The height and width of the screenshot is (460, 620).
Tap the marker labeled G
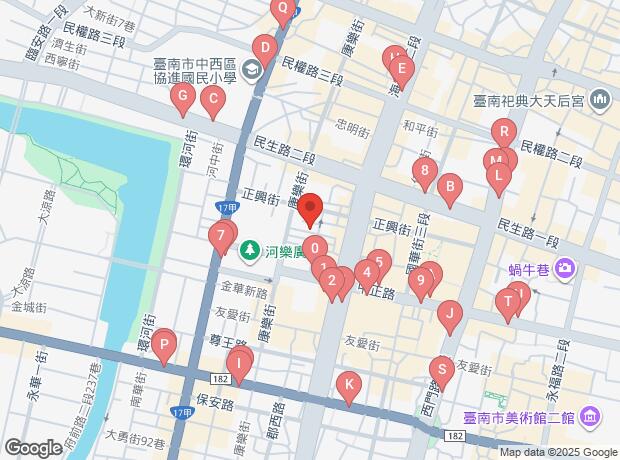183,99
